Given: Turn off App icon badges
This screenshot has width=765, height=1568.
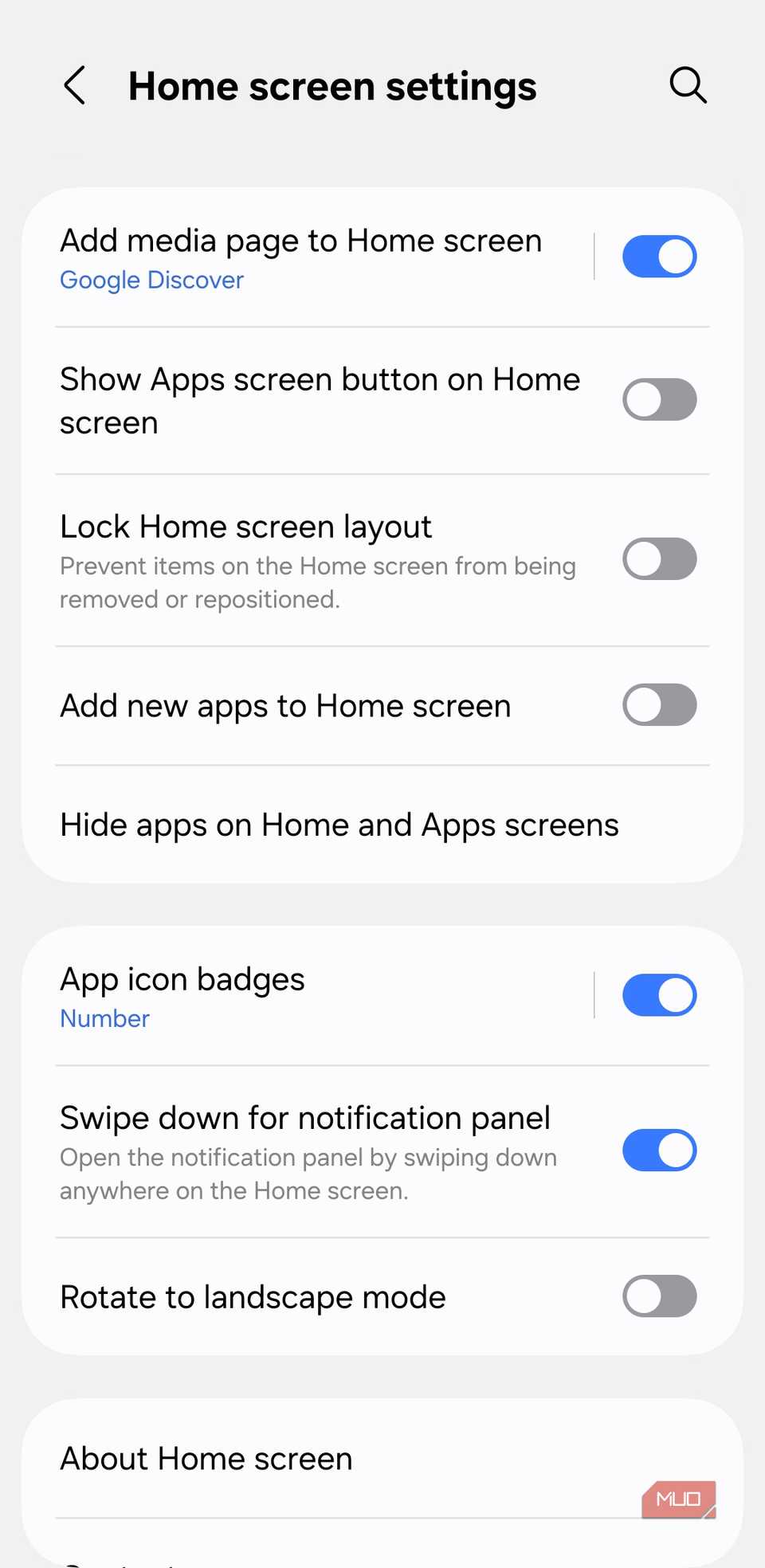Looking at the screenshot, I should (x=659, y=994).
